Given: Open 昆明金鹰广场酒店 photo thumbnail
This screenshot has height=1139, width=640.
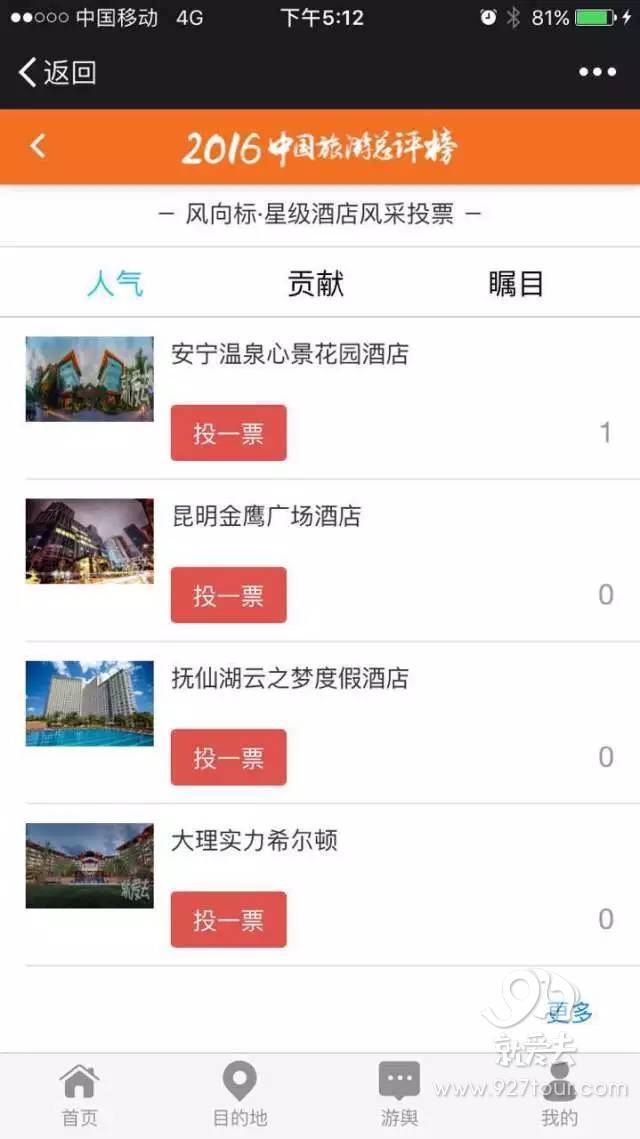Looking at the screenshot, I should coord(90,541).
